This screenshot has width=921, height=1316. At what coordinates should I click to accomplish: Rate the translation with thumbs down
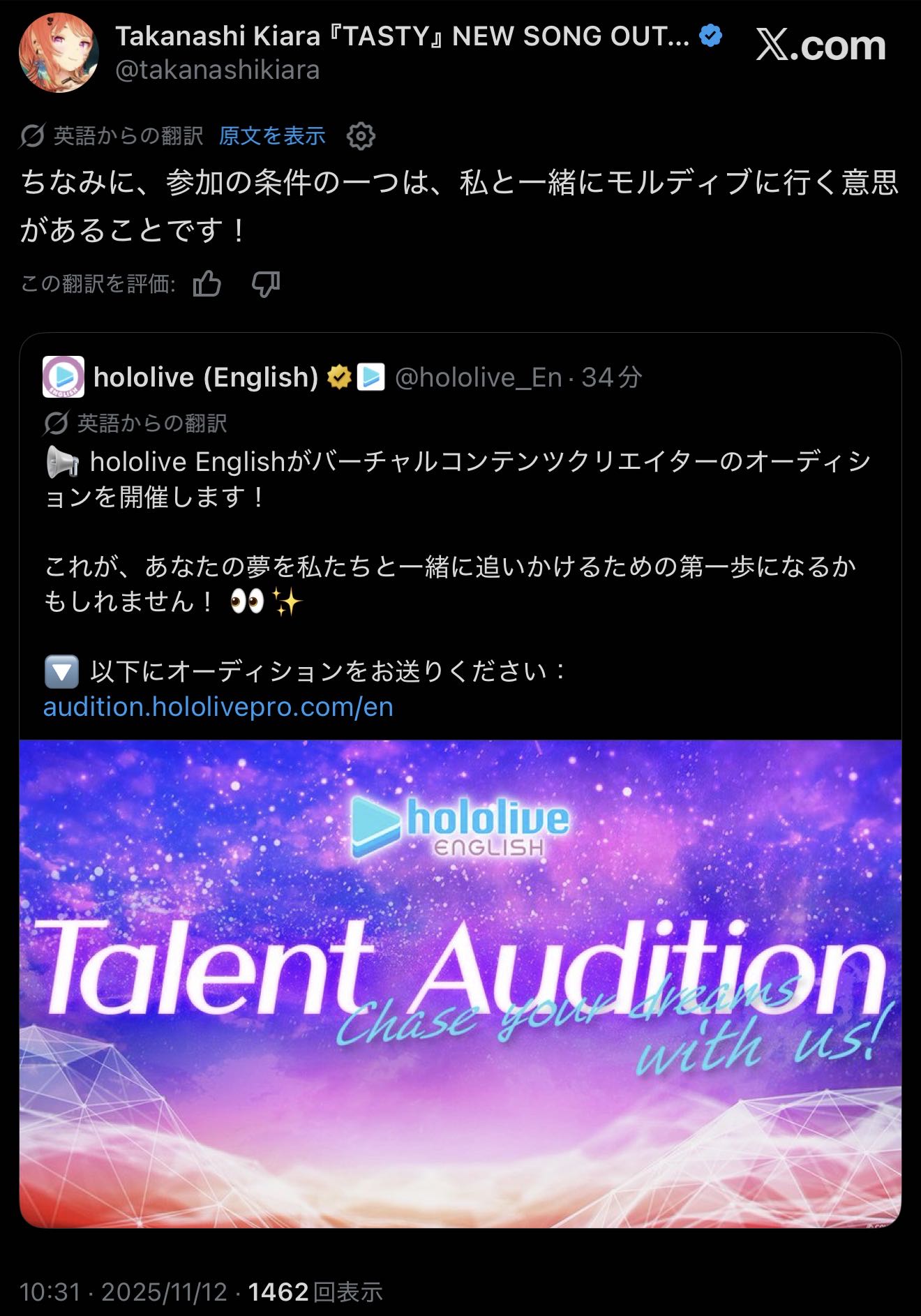point(266,284)
